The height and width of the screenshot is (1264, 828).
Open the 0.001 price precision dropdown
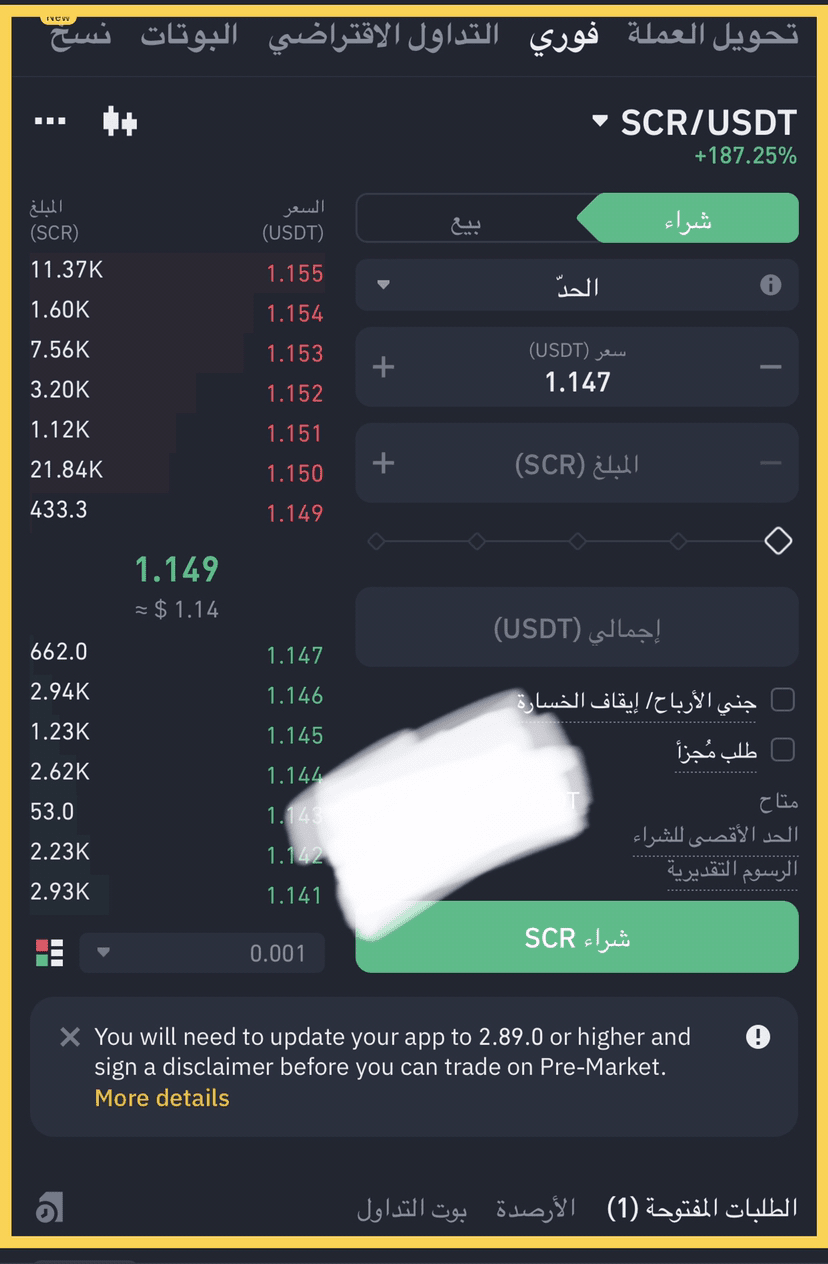[x=202, y=953]
